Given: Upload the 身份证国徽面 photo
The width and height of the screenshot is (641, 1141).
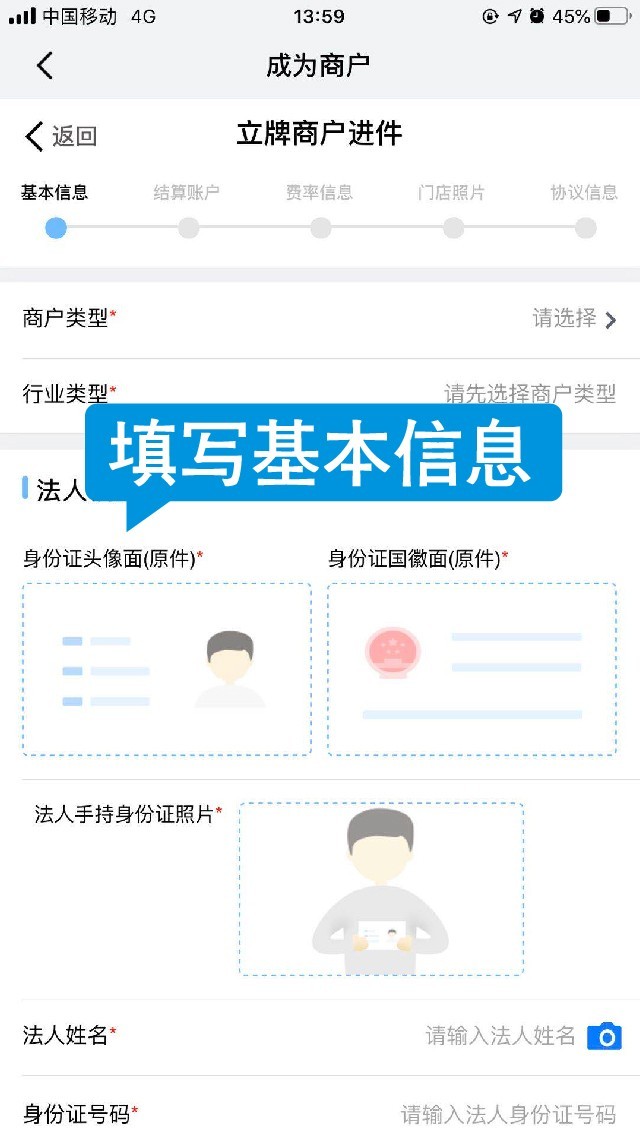Looking at the screenshot, I should tap(472, 669).
